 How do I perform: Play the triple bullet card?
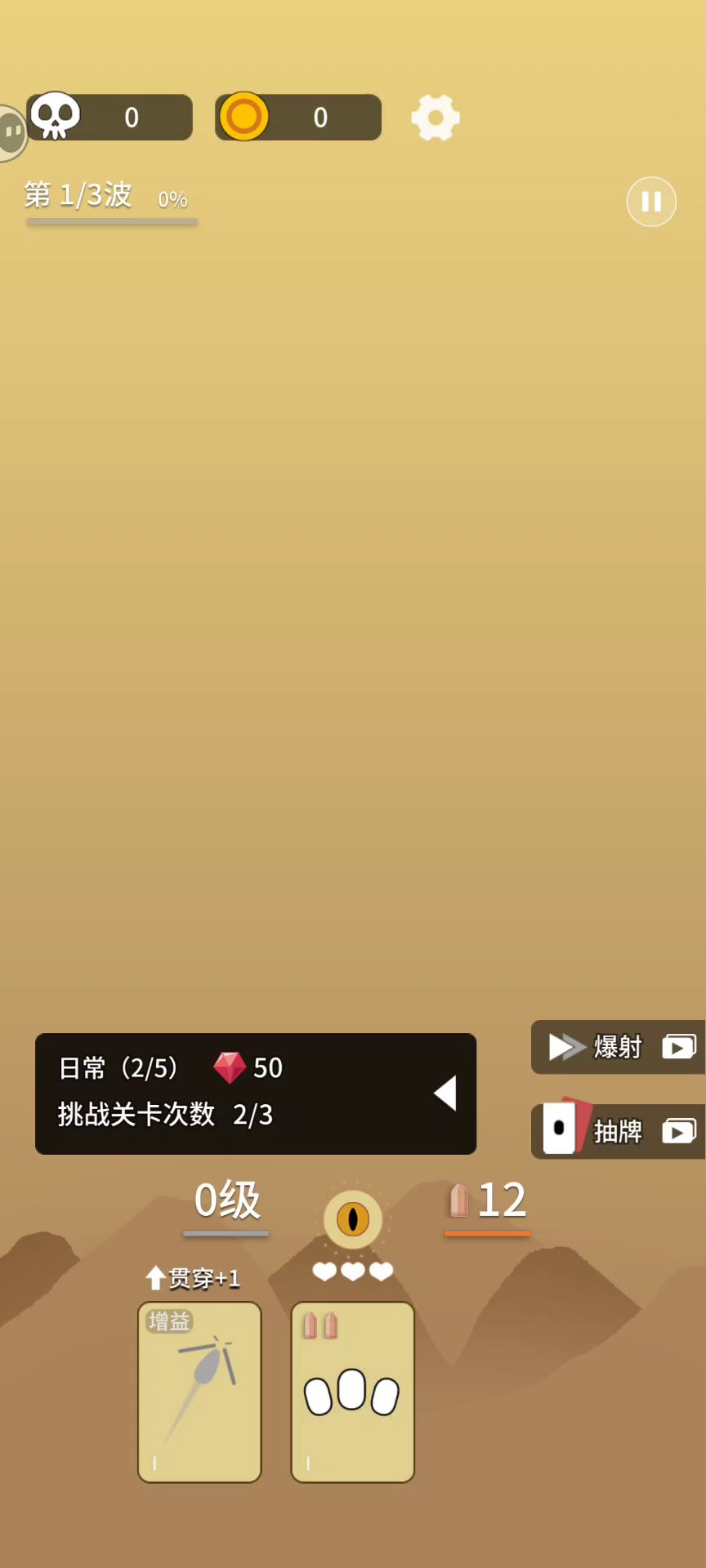pos(352,1392)
